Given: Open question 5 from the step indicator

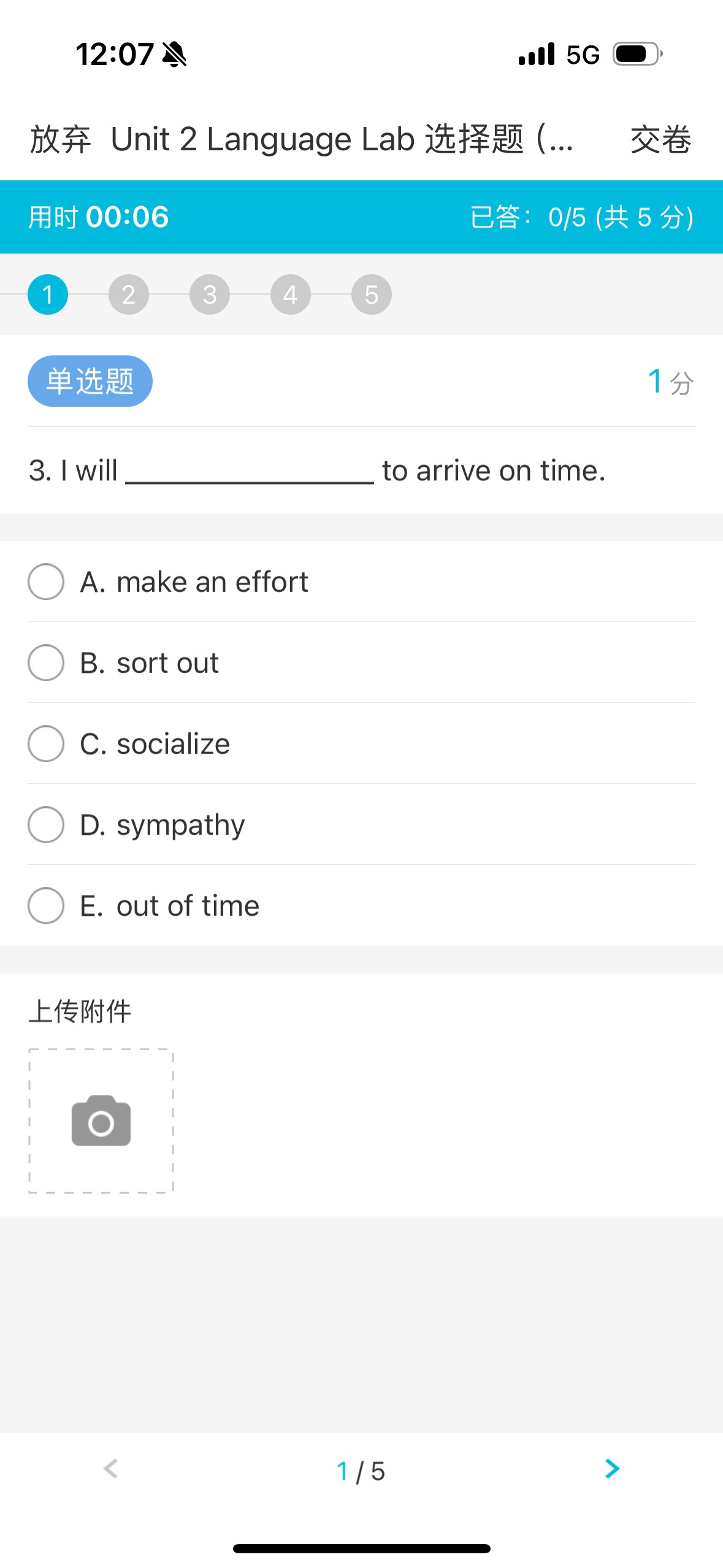Looking at the screenshot, I should coord(372,294).
